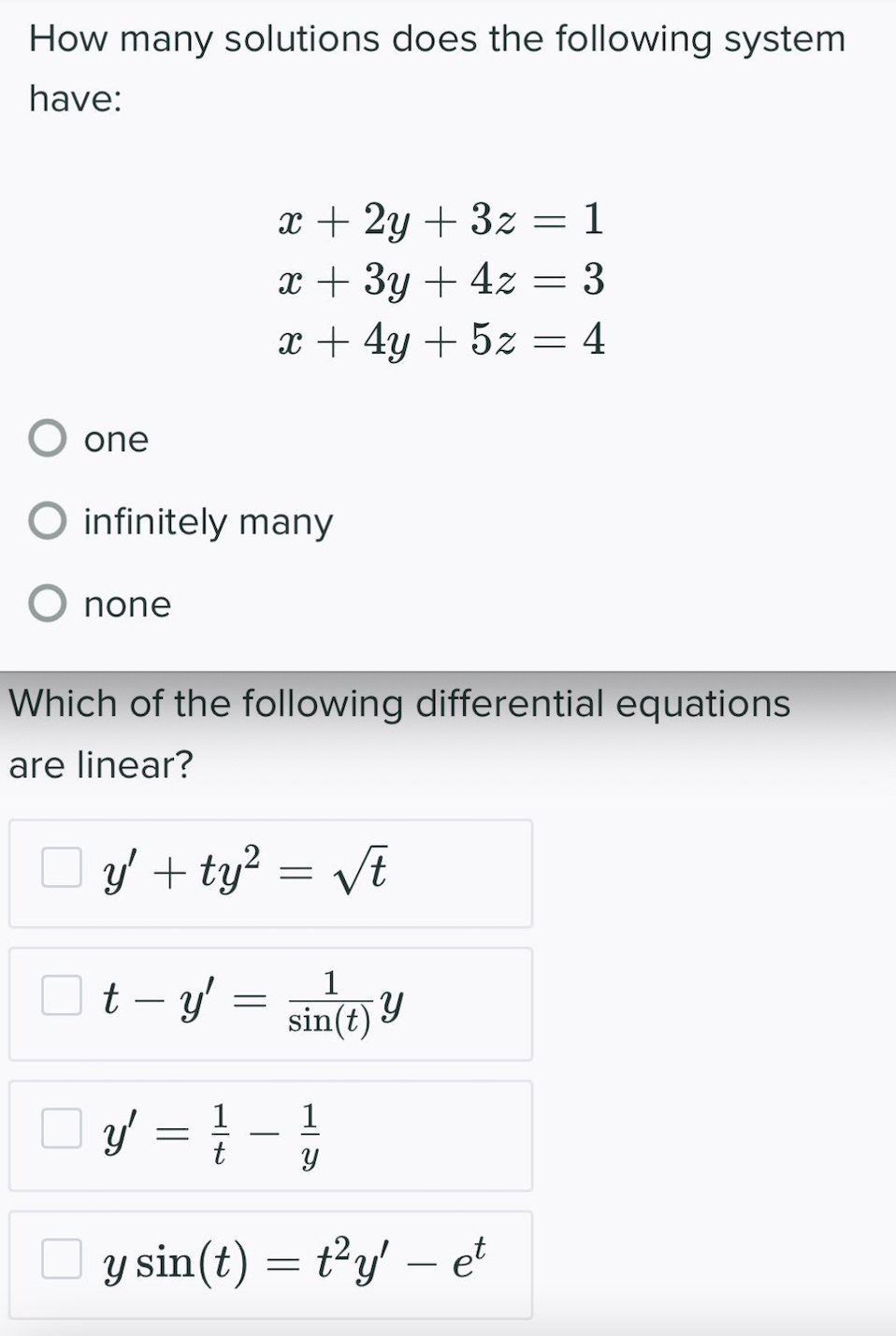Click the "infinitely many" label text
Image resolution: width=896 pixels, height=1336 pixels.
[208, 521]
